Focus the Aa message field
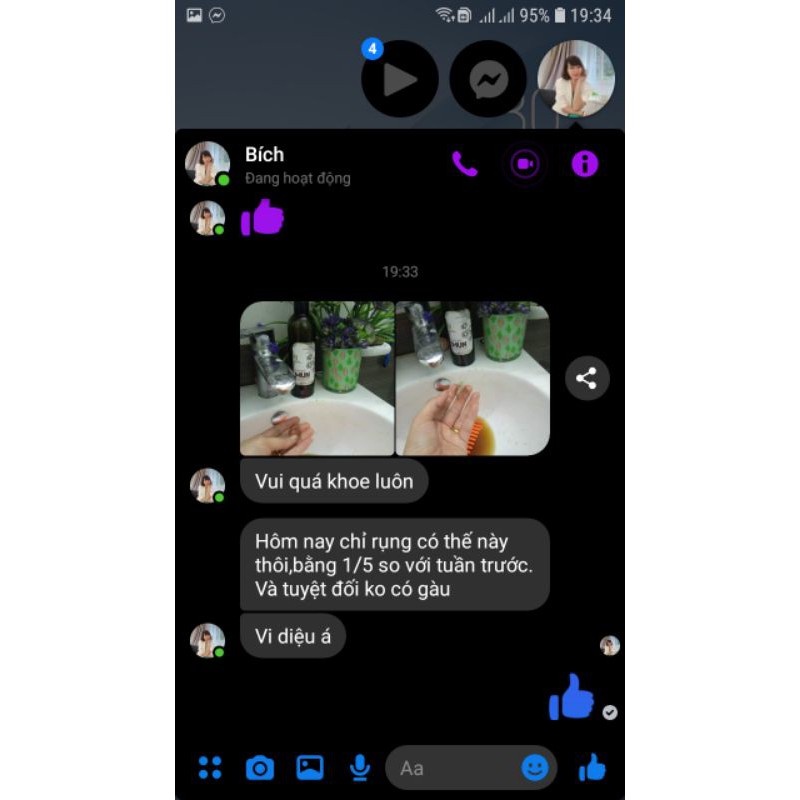 [x=455, y=768]
